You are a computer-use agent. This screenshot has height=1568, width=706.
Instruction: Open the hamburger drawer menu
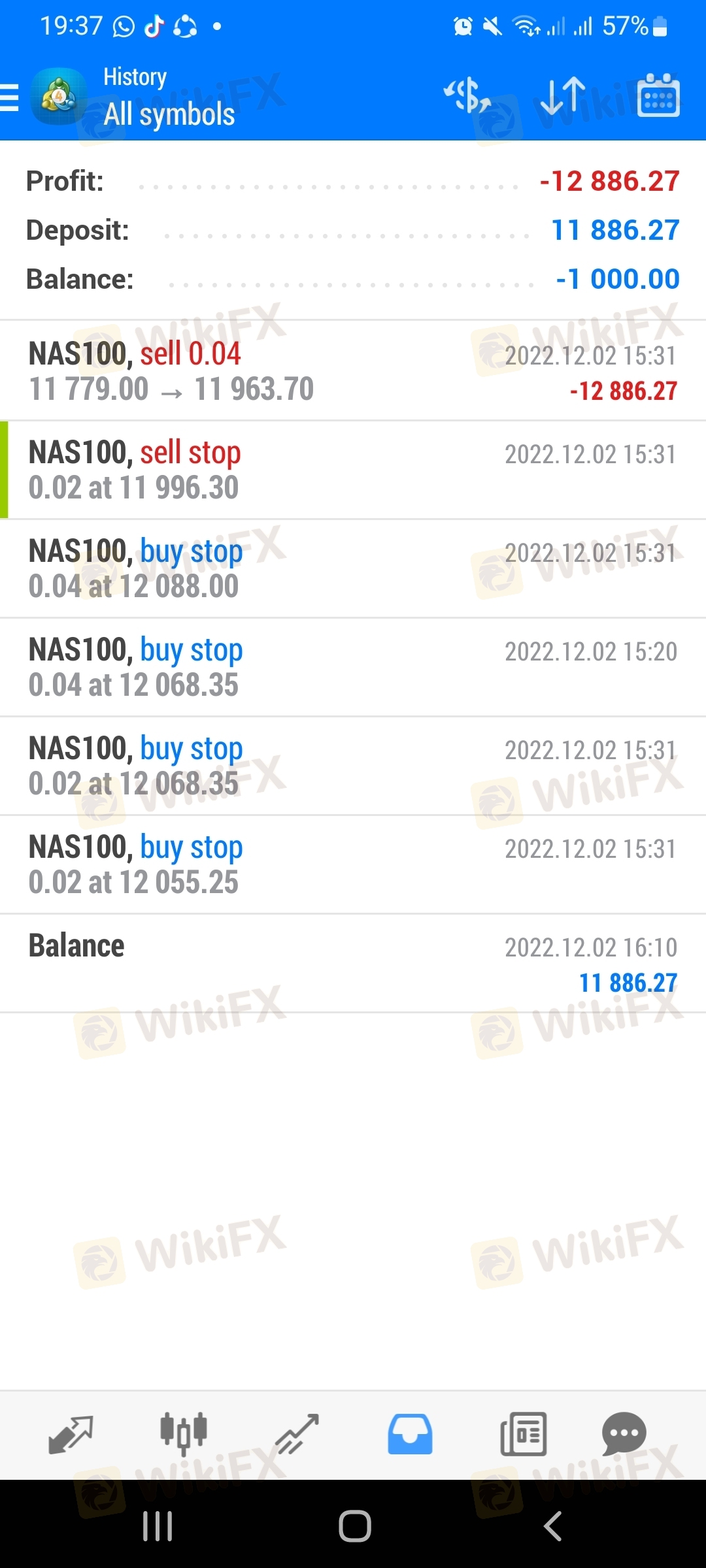(9, 98)
